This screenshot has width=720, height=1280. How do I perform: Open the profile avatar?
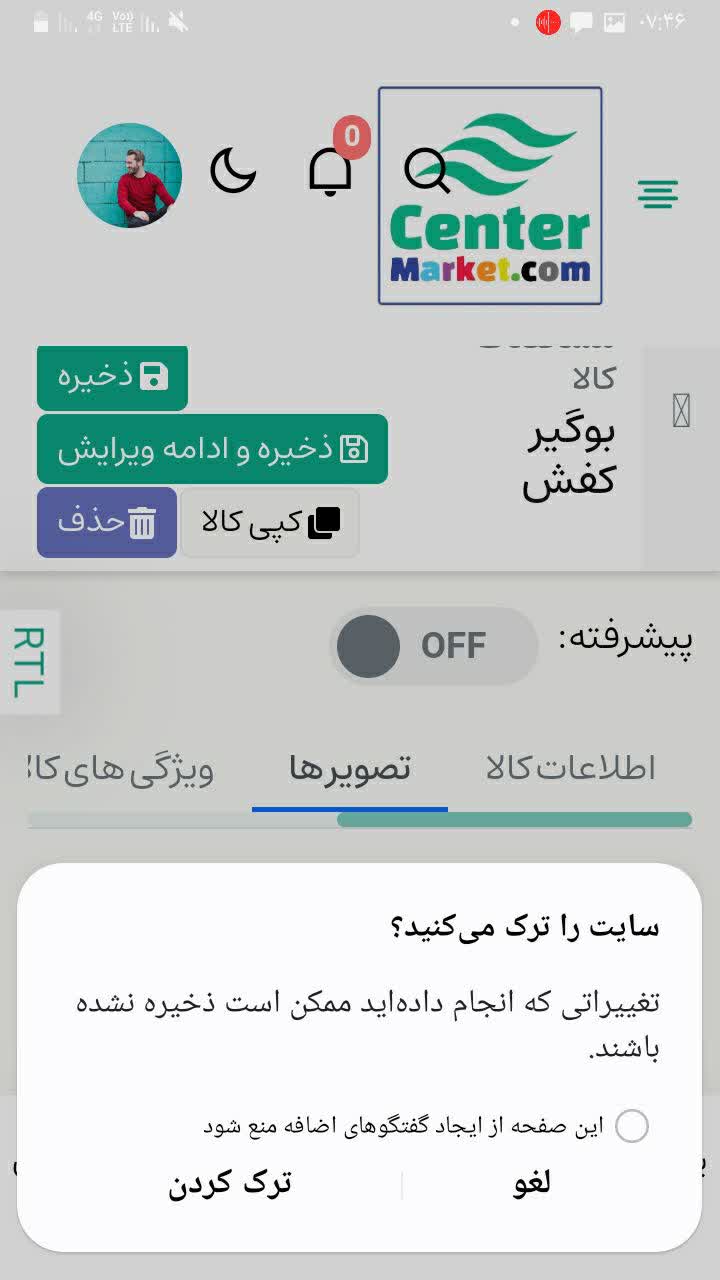130,175
